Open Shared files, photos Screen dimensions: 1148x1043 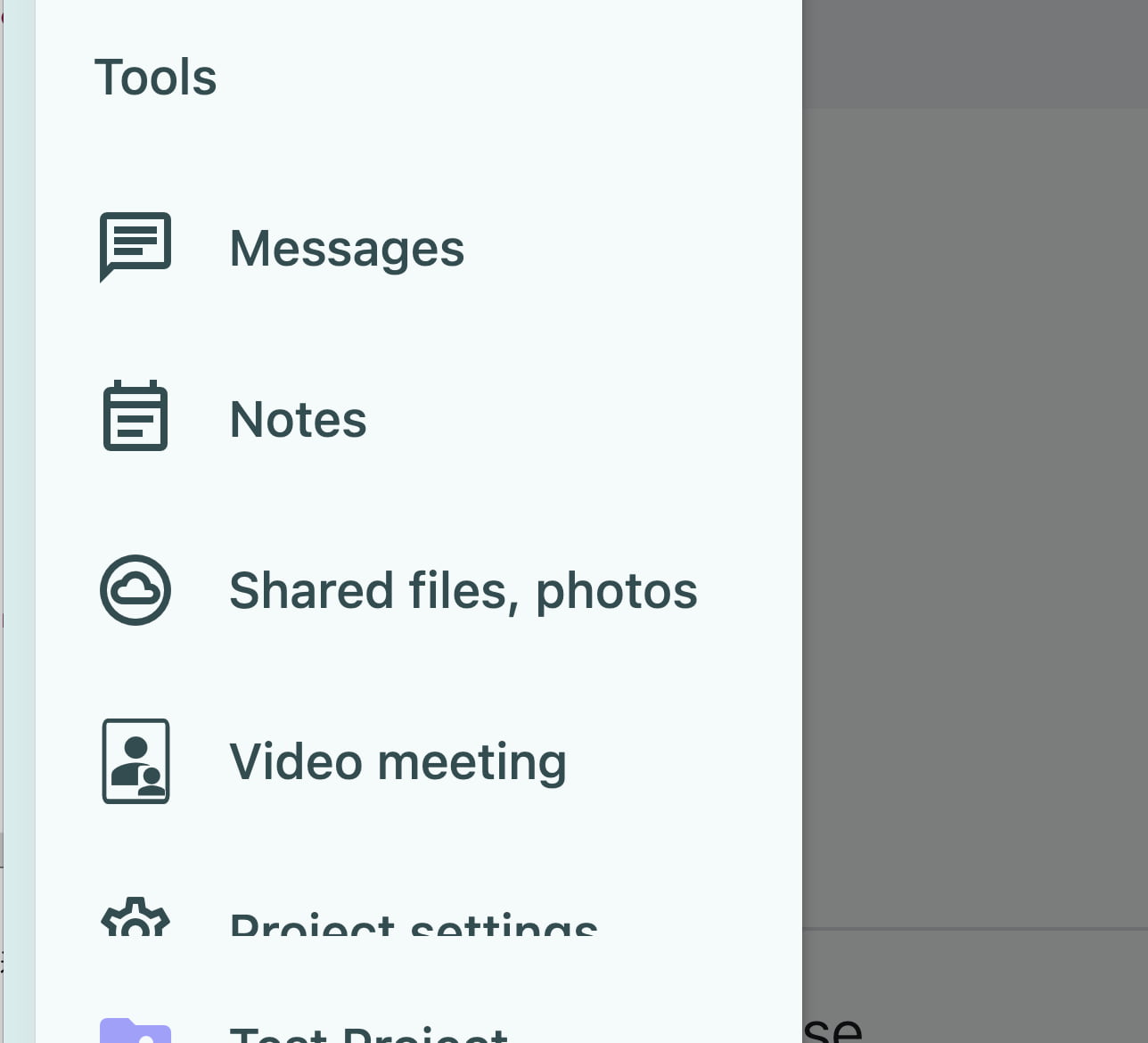click(462, 590)
